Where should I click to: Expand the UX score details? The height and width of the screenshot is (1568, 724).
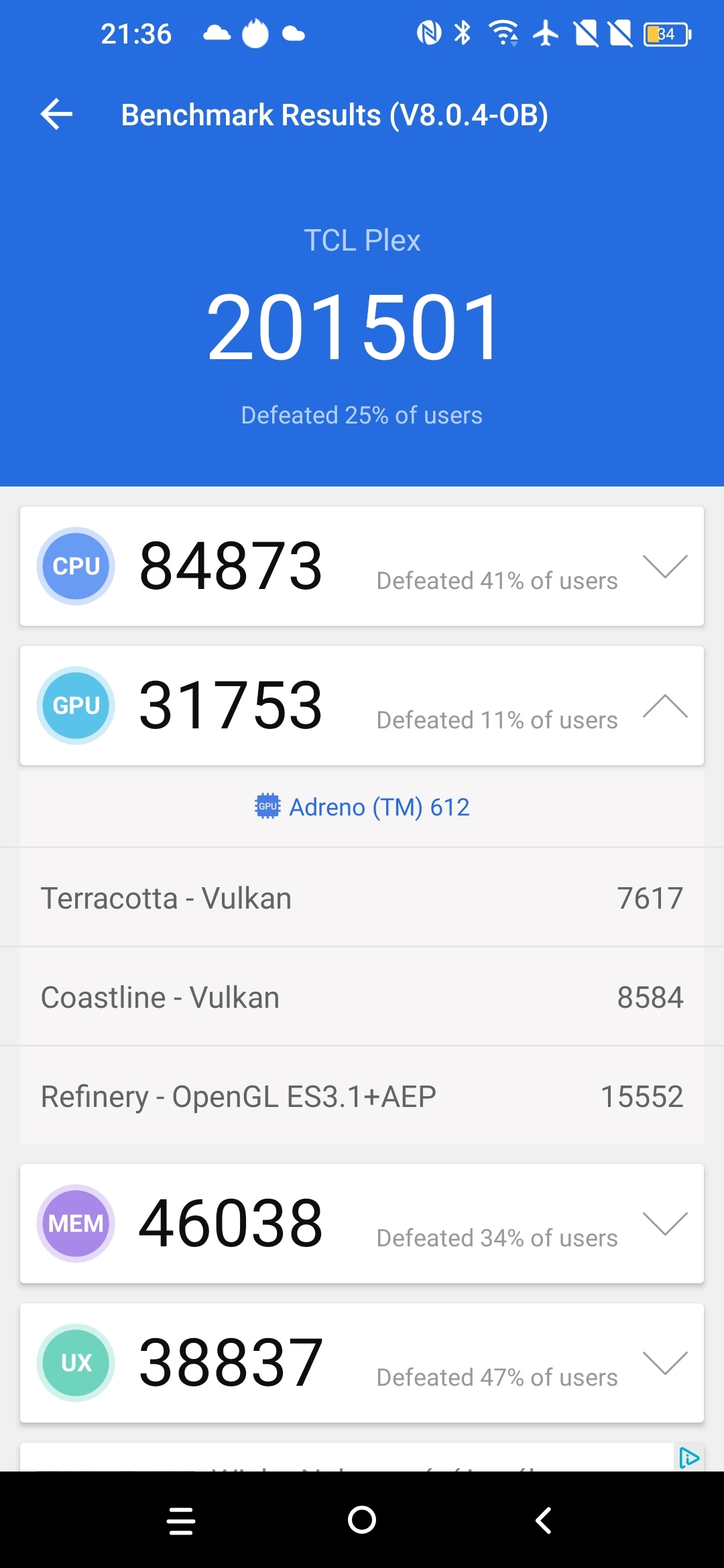(664, 1363)
